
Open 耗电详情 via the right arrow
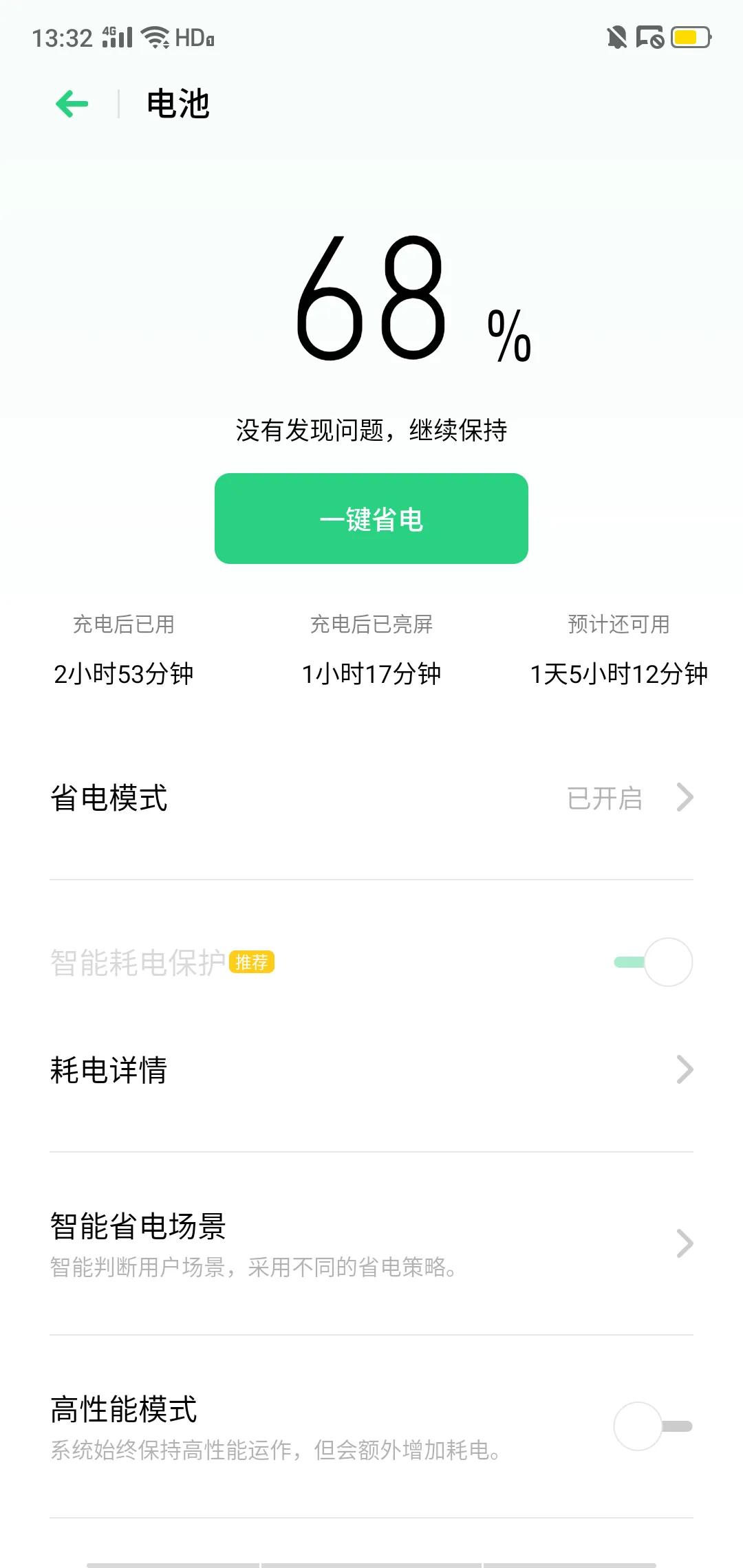(x=683, y=1069)
